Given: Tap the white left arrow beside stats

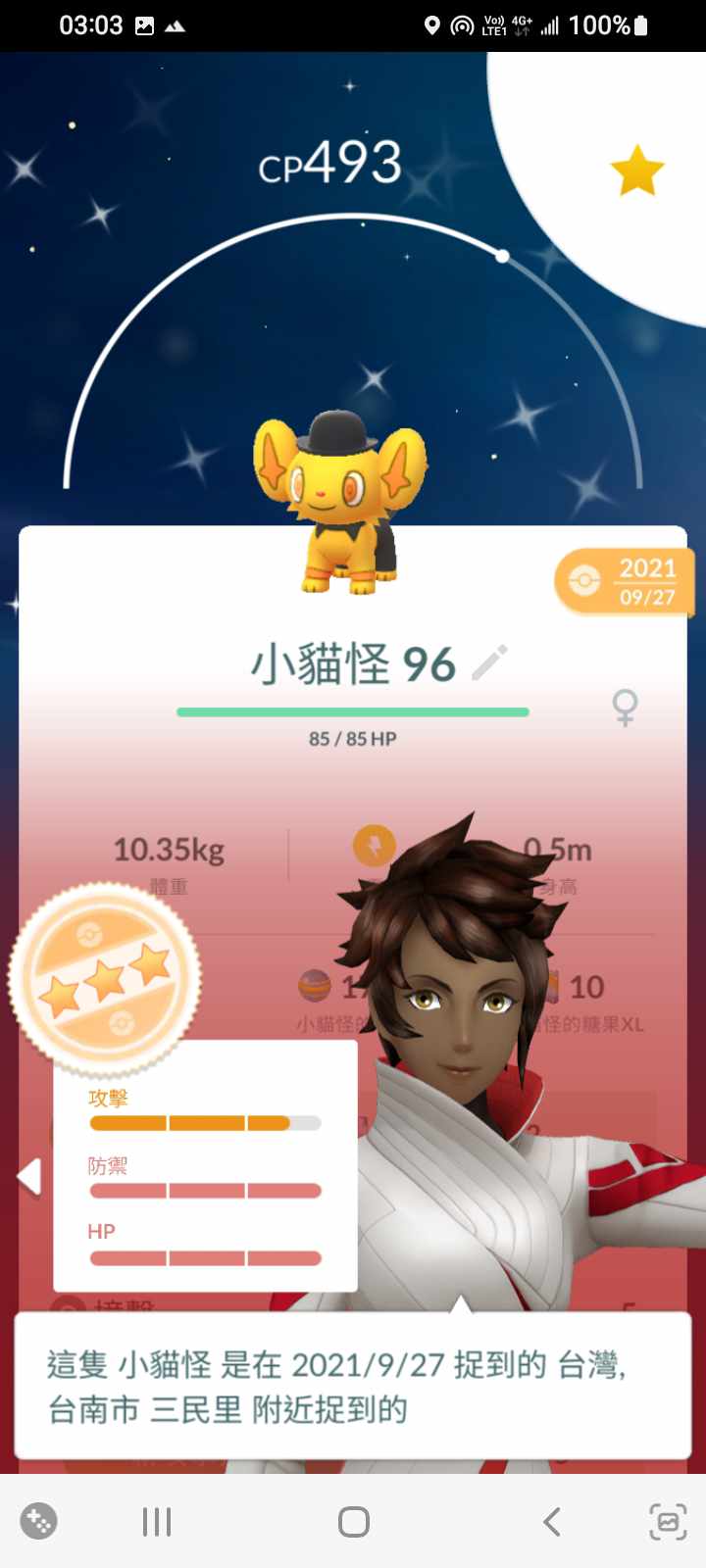Looking at the screenshot, I should 30,1176.
